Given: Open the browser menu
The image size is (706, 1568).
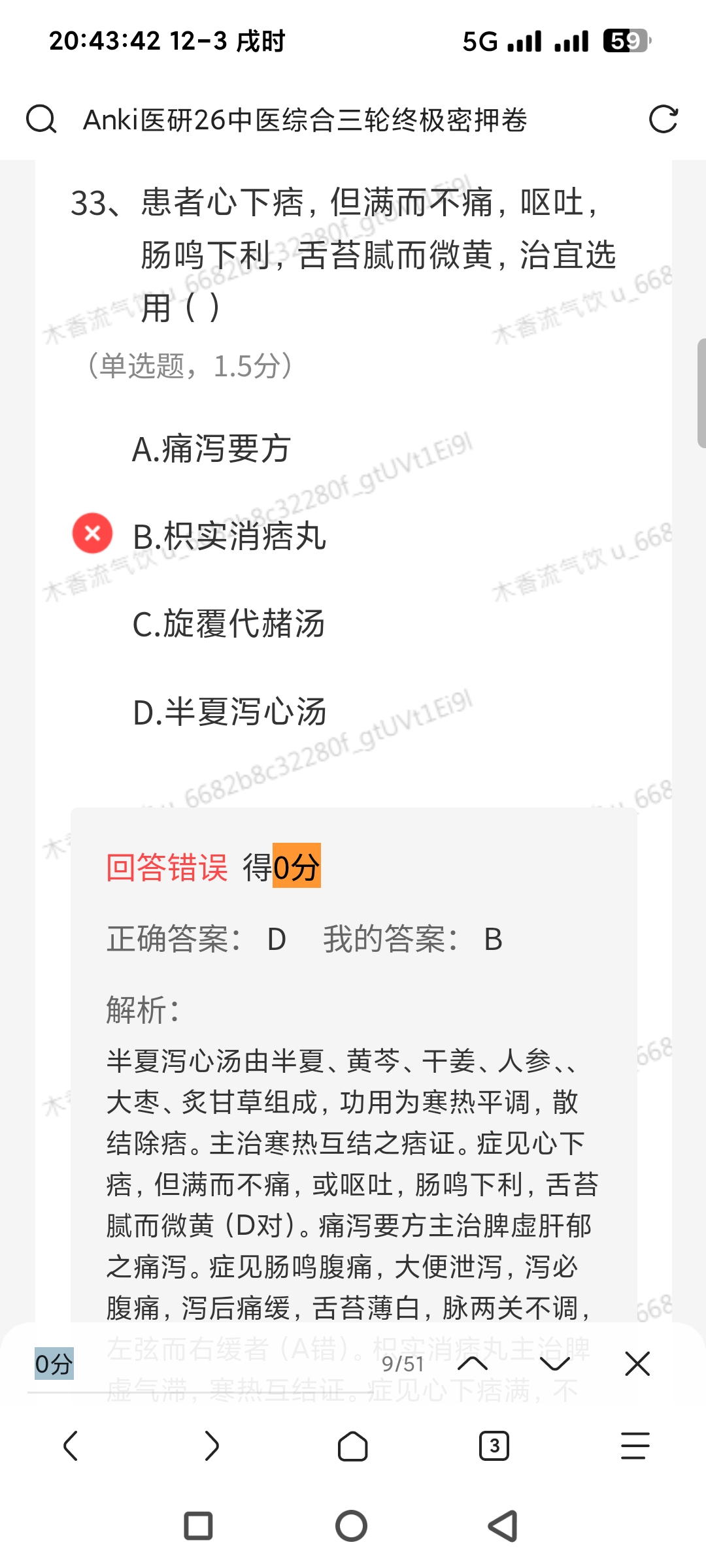Looking at the screenshot, I should [635, 1446].
